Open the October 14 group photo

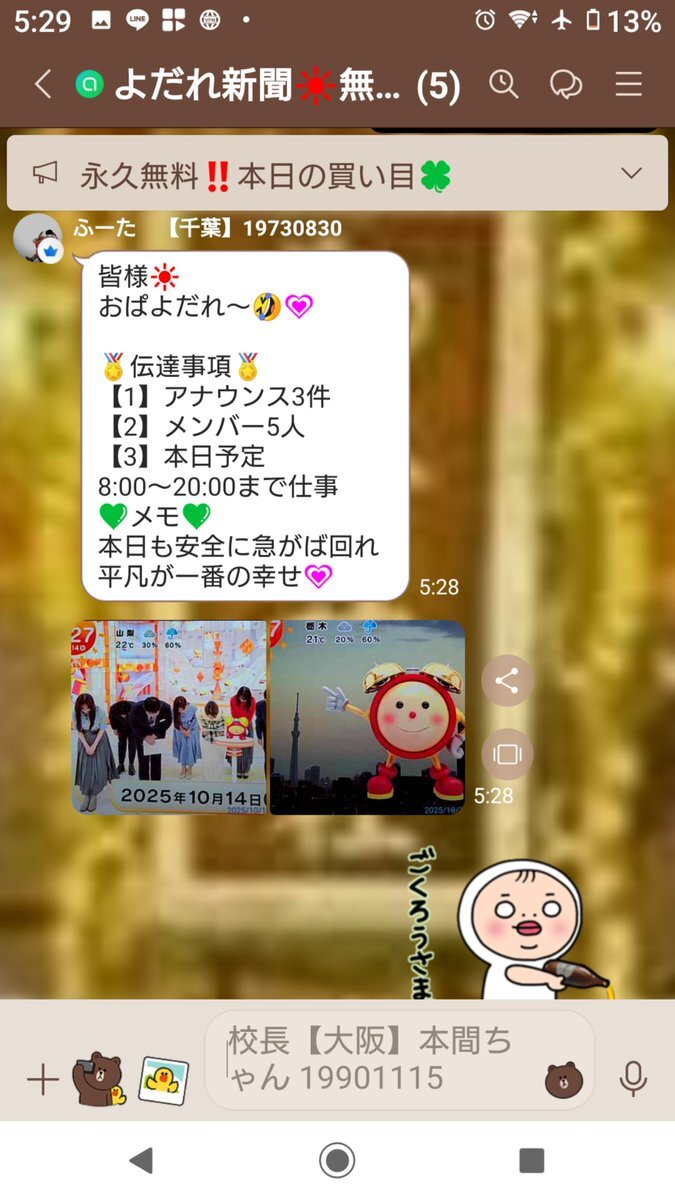point(169,717)
